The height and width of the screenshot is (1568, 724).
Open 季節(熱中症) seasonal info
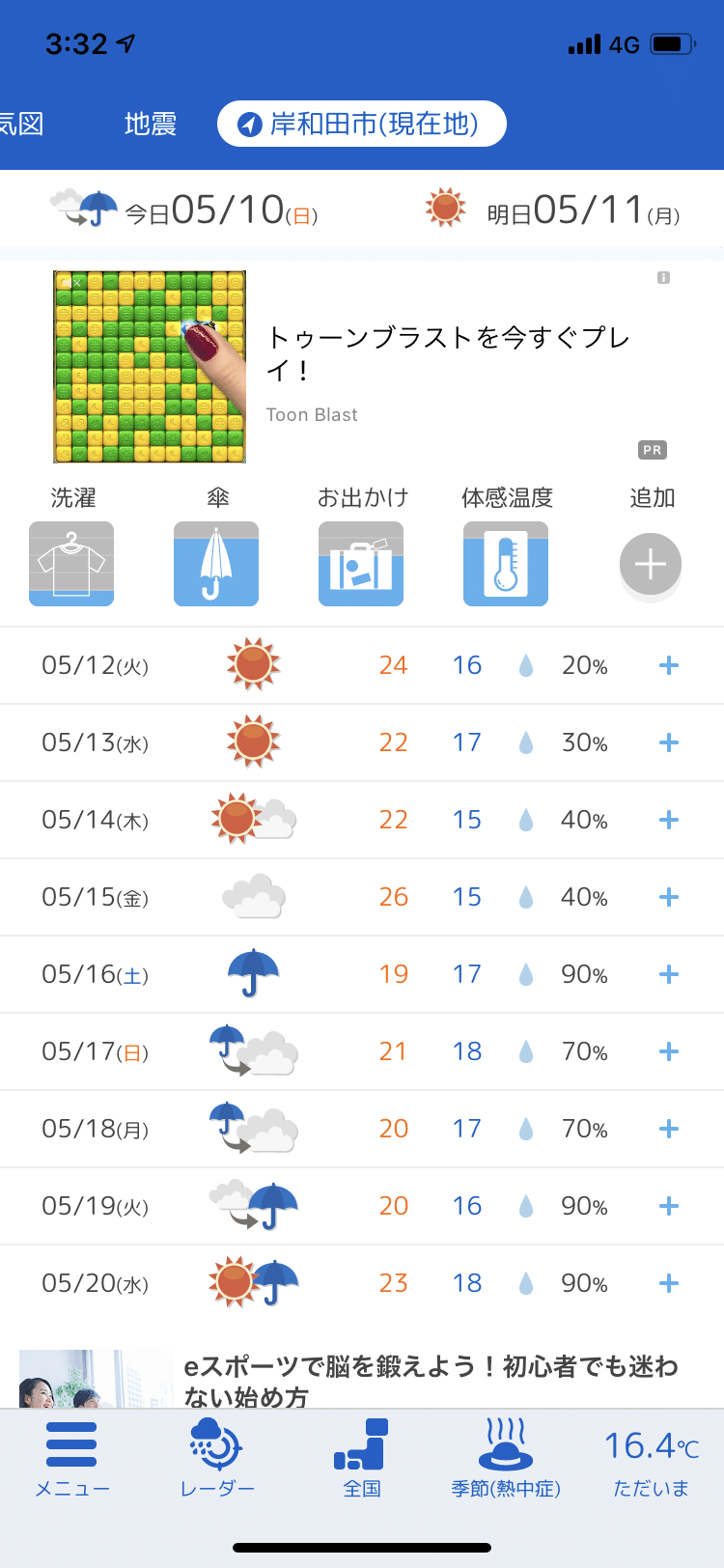coord(506,1458)
